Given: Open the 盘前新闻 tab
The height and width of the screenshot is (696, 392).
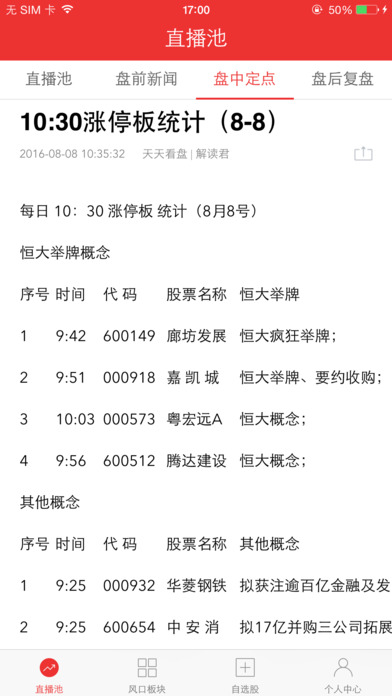Looking at the screenshot, I should 147,79.
